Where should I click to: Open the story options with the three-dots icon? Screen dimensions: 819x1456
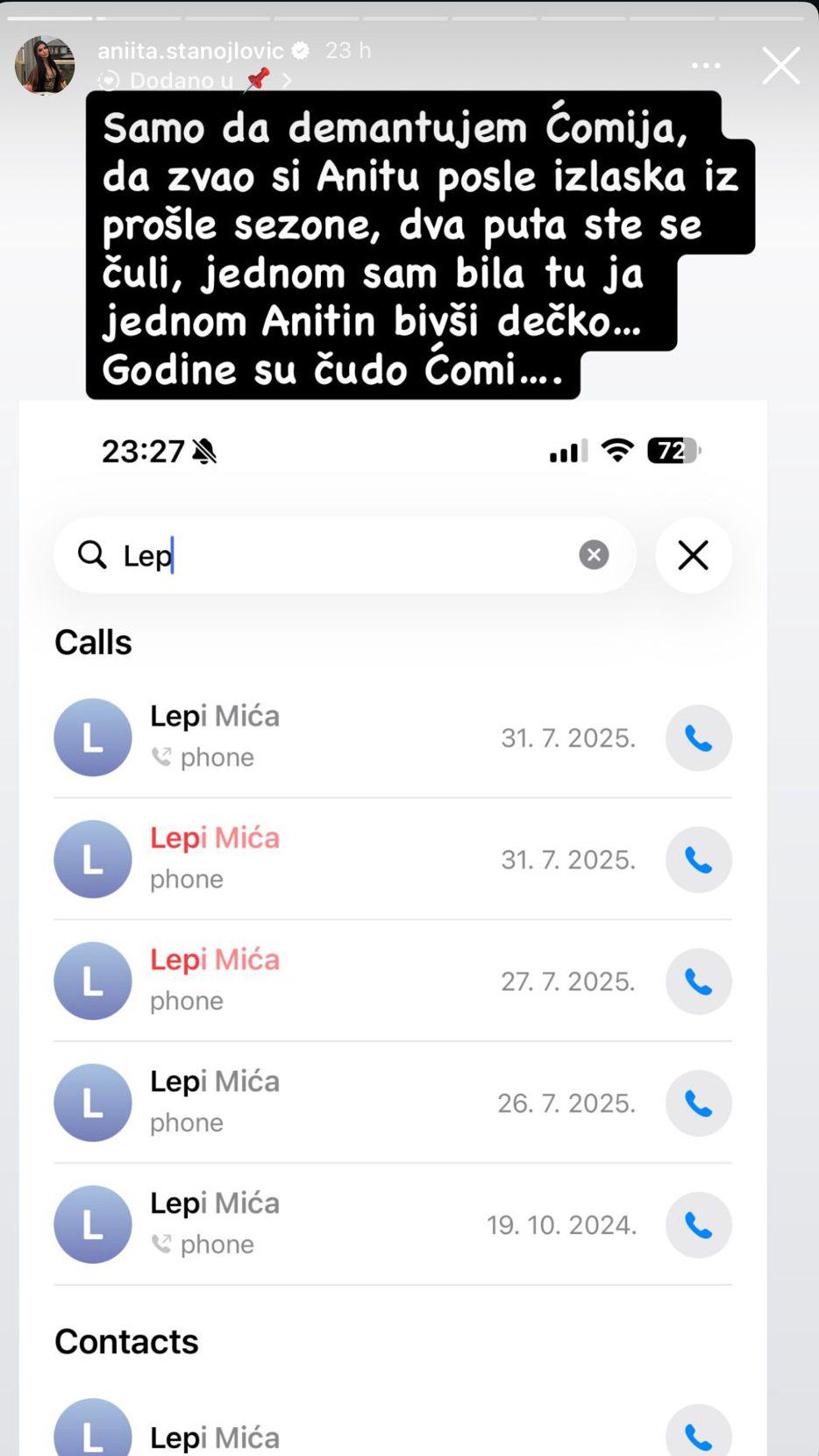click(x=704, y=65)
